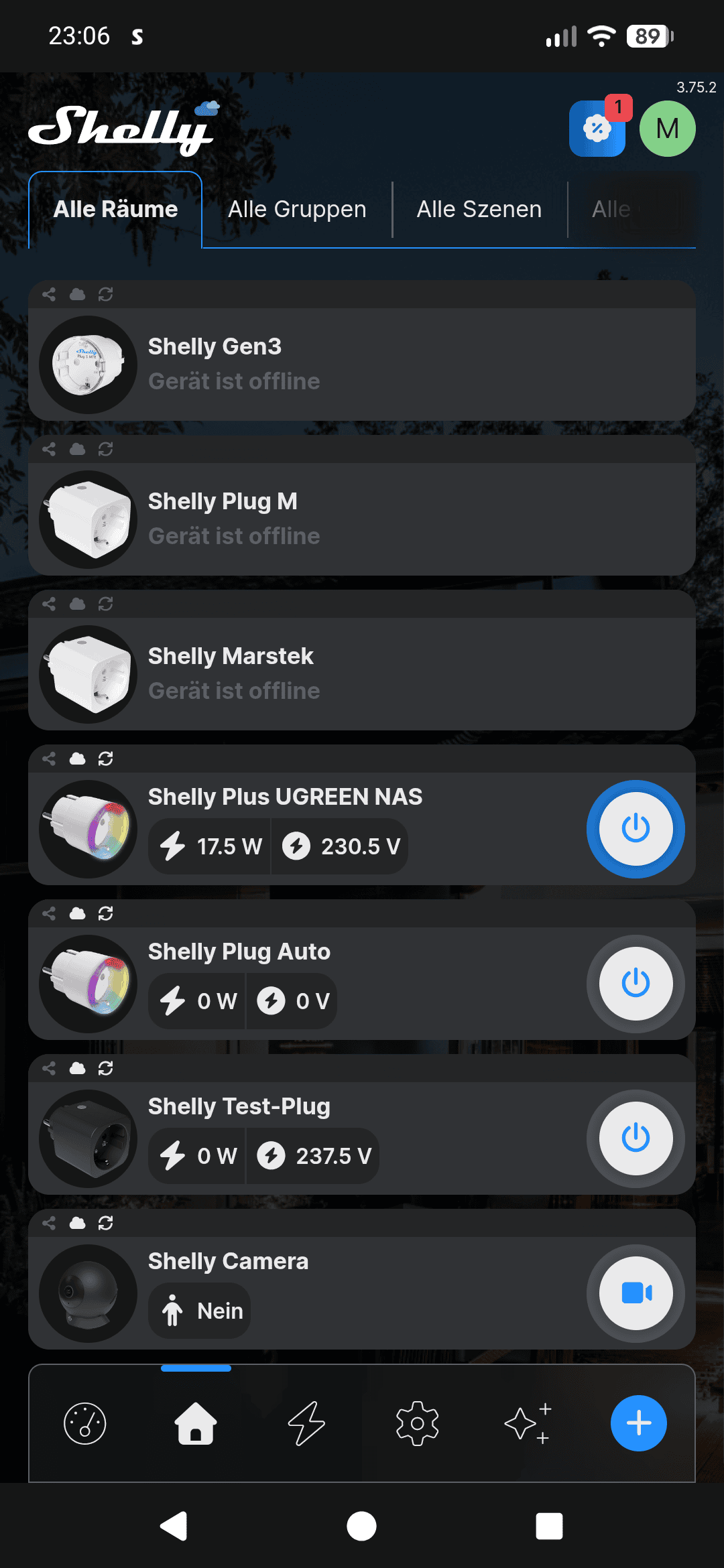Open the dashboard gauge tab in bottom bar
Image resolution: width=724 pixels, height=1568 pixels.
[x=85, y=1423]
